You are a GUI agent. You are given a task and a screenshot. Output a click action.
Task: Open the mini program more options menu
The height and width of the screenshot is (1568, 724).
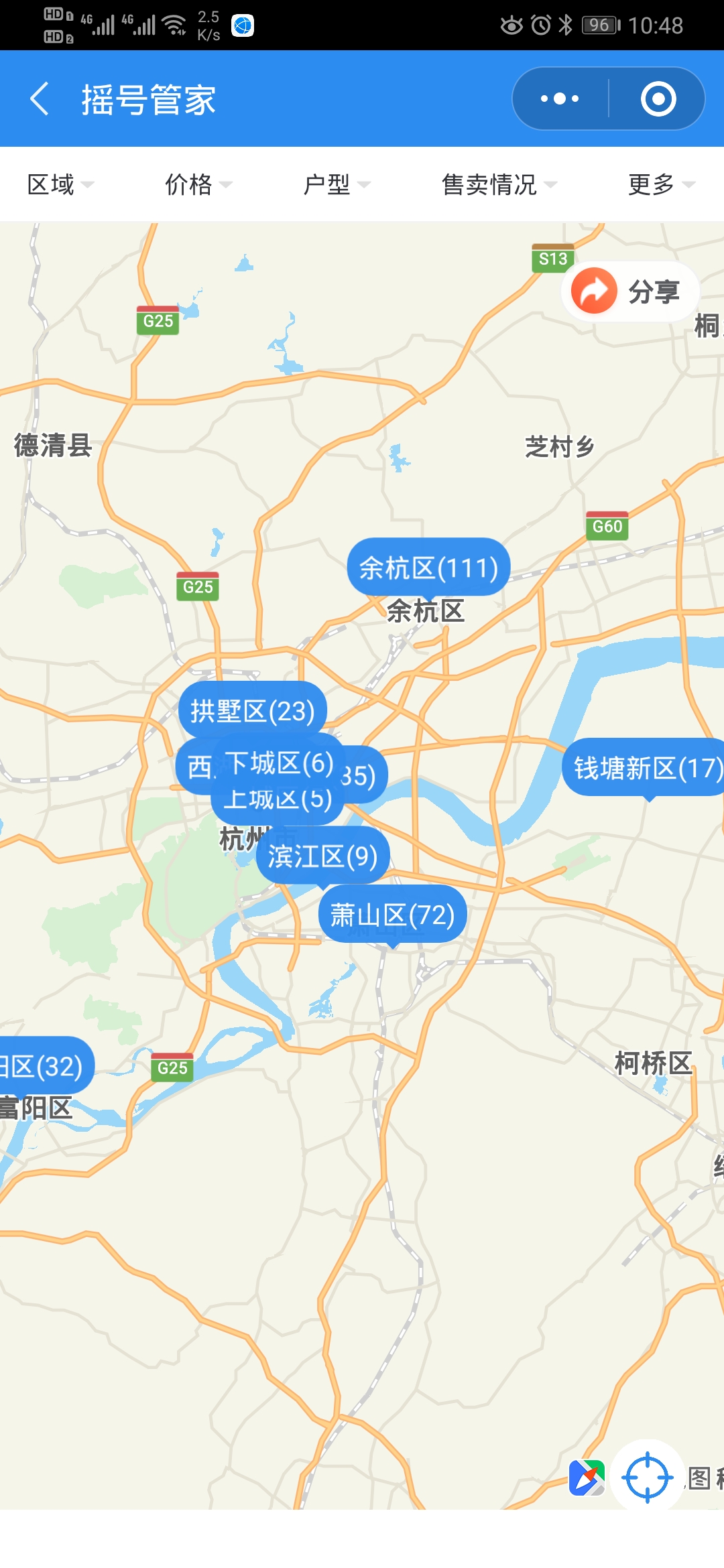[560, 99]
